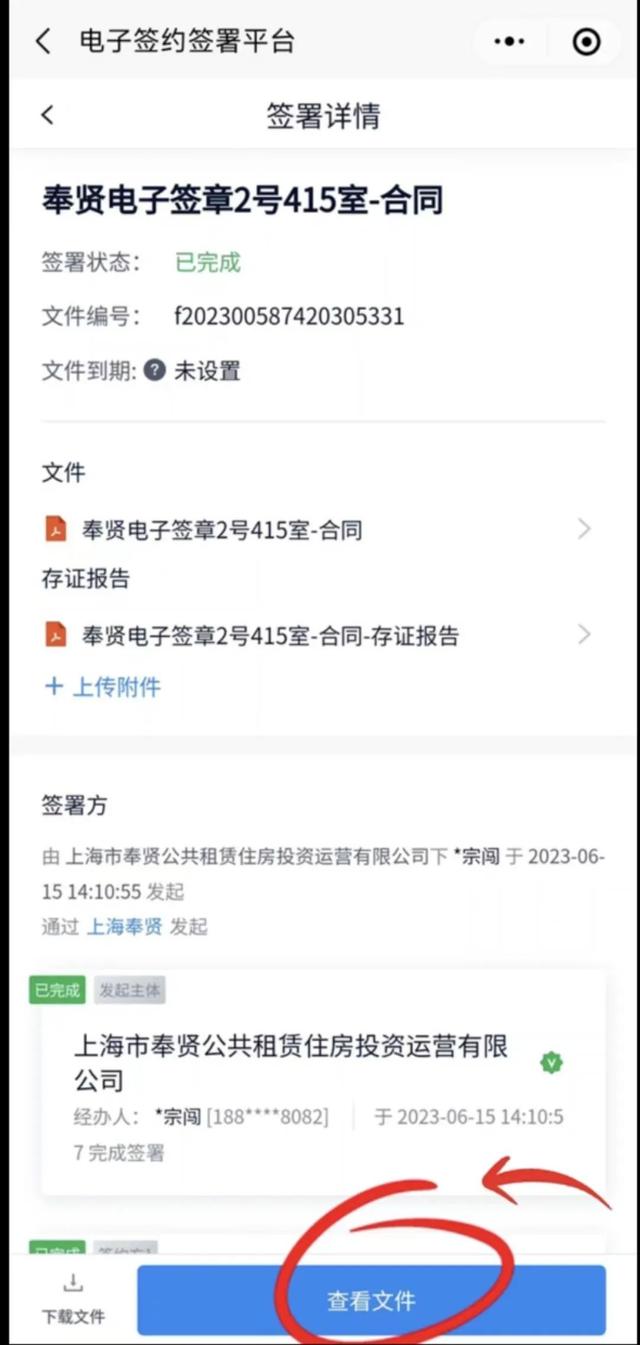Show help for 文件到期 question icon
Image resolution: width=640 pixels, height=1345 pixels.
154,370
